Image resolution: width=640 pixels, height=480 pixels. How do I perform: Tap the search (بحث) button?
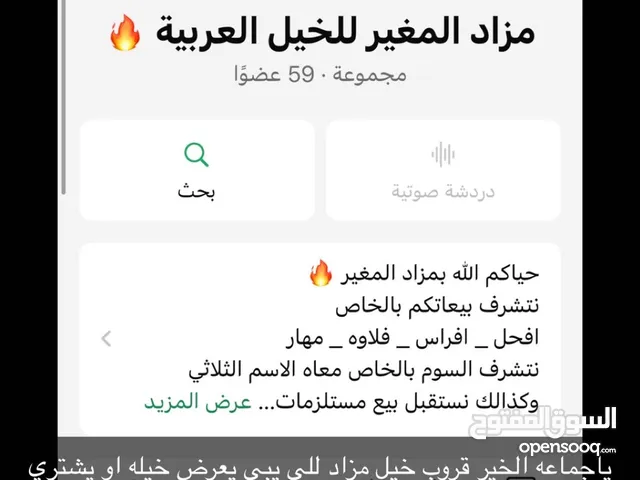point(197,170)
